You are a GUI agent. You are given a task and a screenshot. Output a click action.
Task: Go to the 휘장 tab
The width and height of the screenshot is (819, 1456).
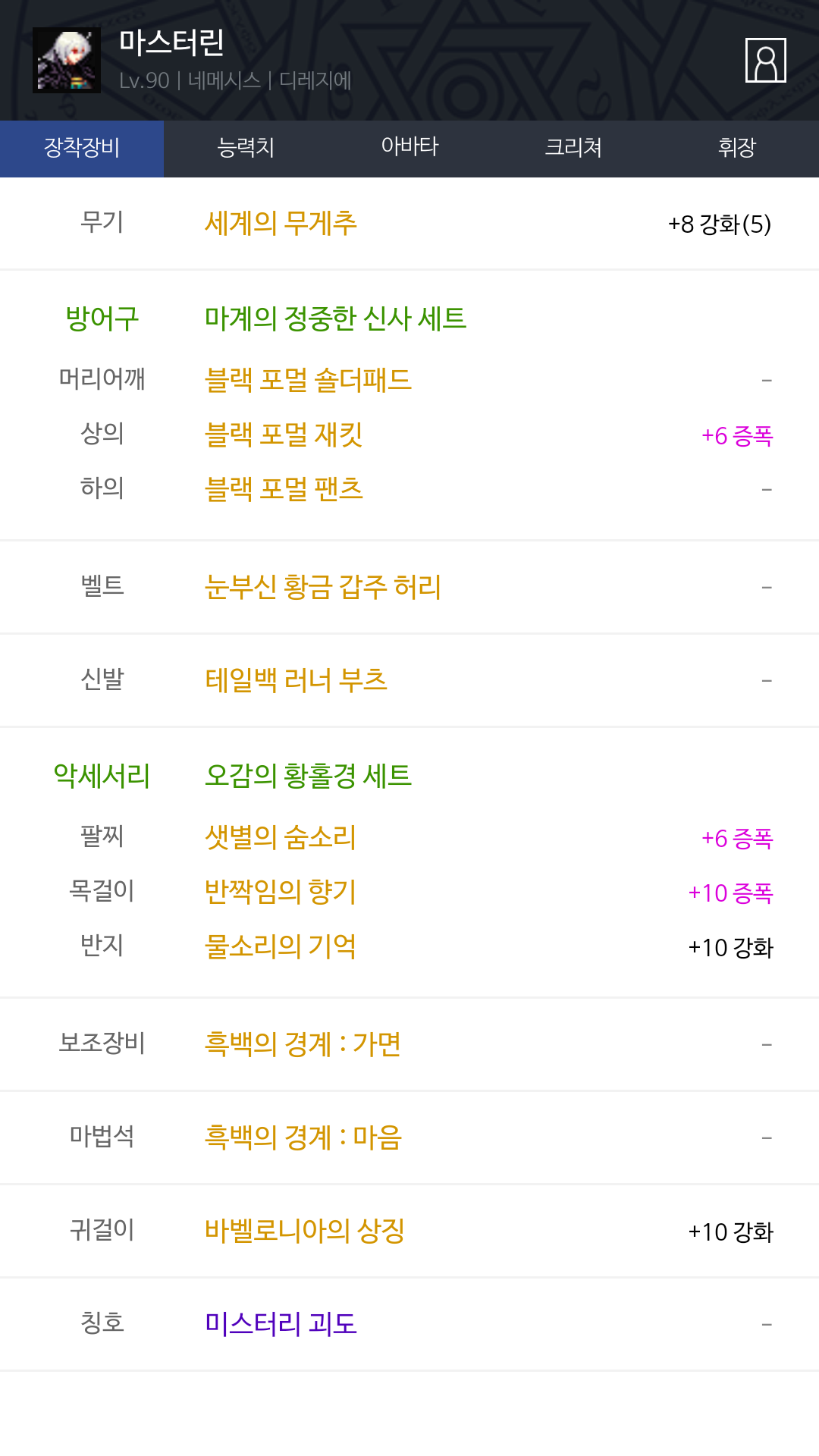click(x=737, y=149)
